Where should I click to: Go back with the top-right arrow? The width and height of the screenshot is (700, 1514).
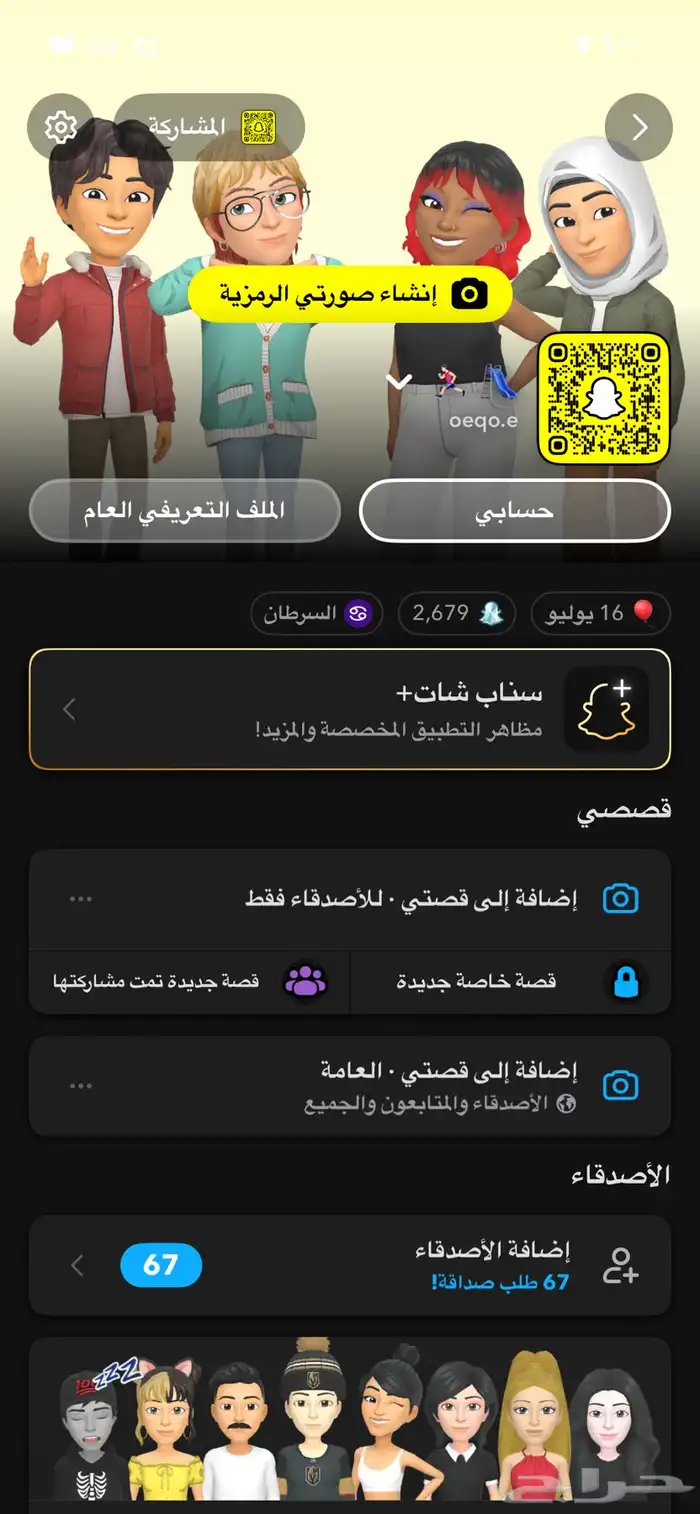pyautogui.click(x=639, y=127)
